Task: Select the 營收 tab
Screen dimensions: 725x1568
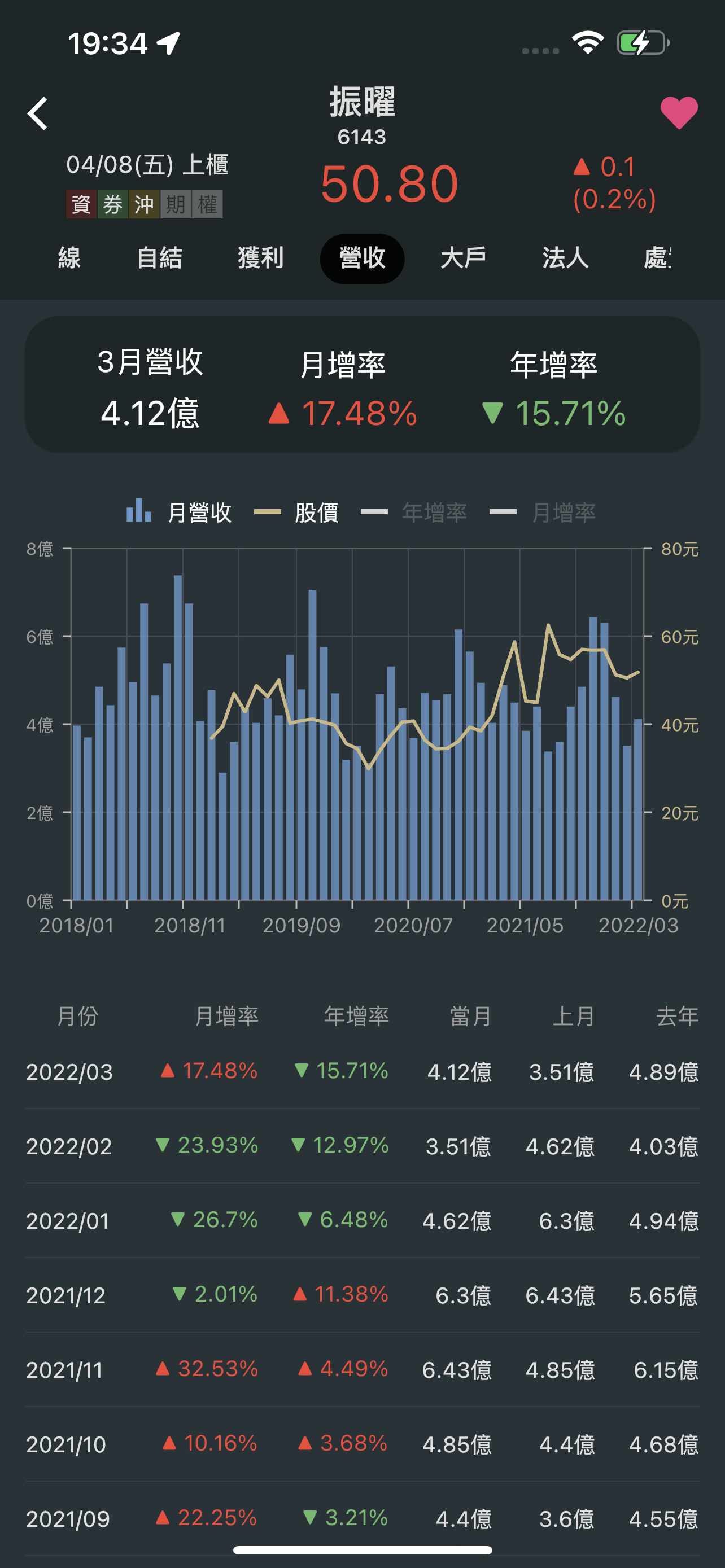Action: click(x=362, y=258)
